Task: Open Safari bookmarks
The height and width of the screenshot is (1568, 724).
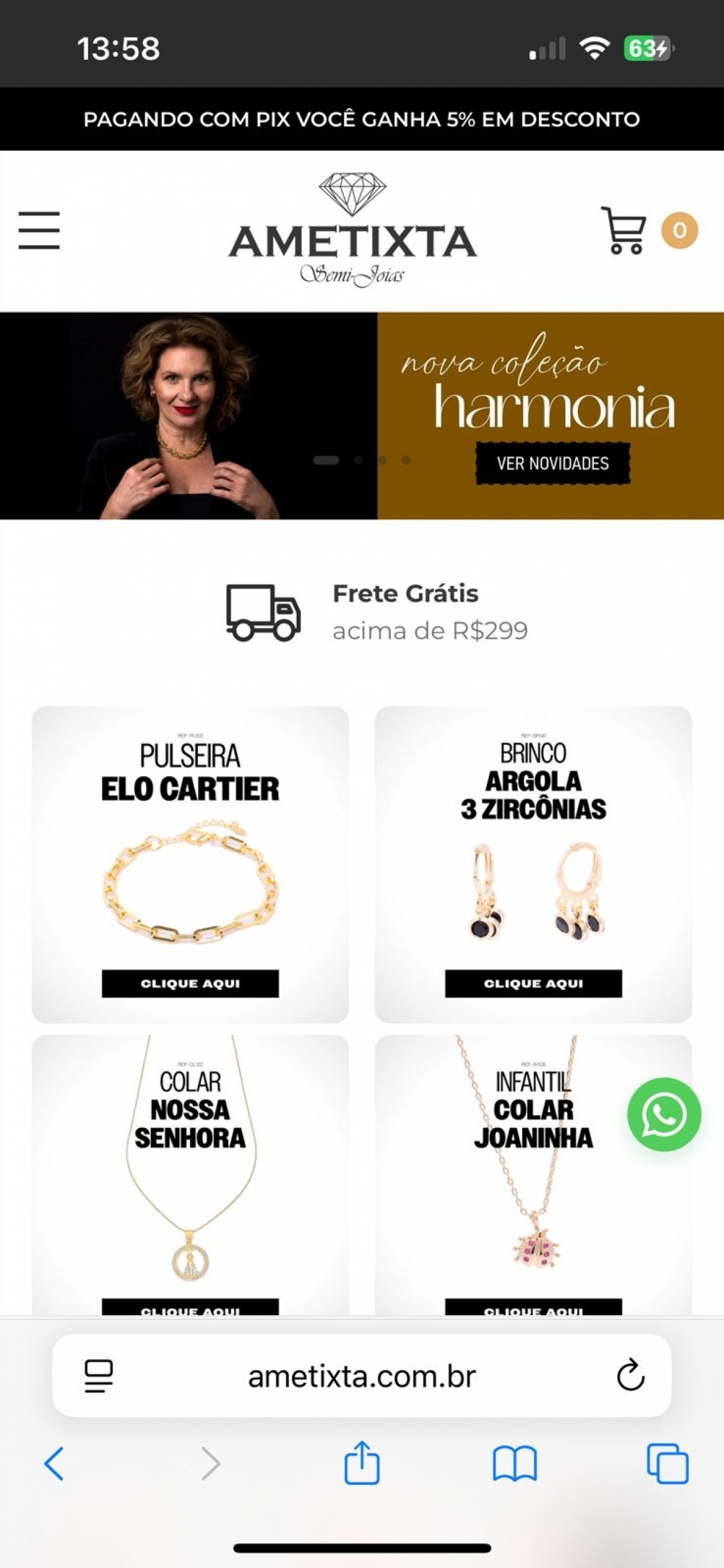Action: (x=515, y=1463)
